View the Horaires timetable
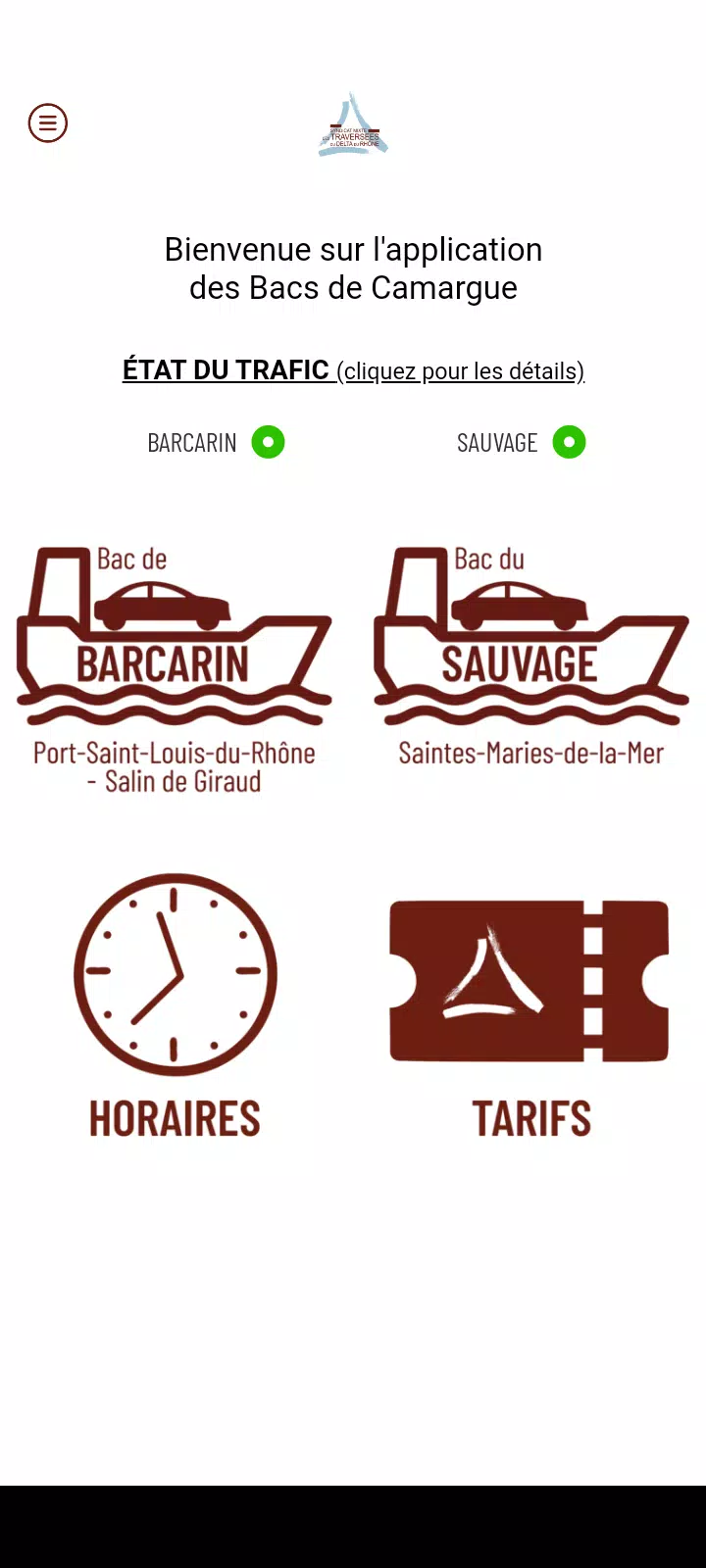Viewport: 706px width, 1568px height. point(176,1005)
